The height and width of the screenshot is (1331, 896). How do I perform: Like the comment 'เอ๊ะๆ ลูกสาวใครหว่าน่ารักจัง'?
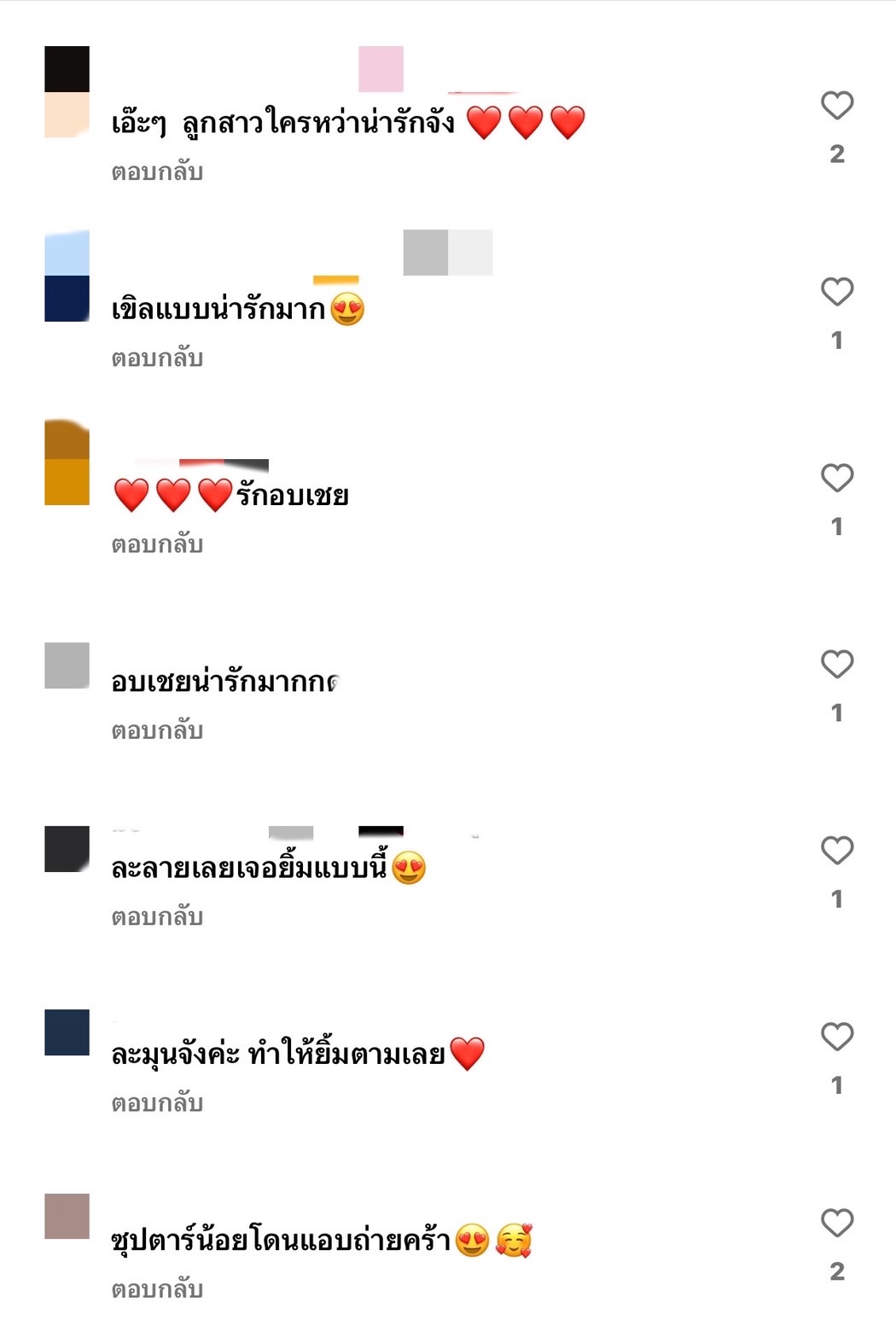coord(836,106)
